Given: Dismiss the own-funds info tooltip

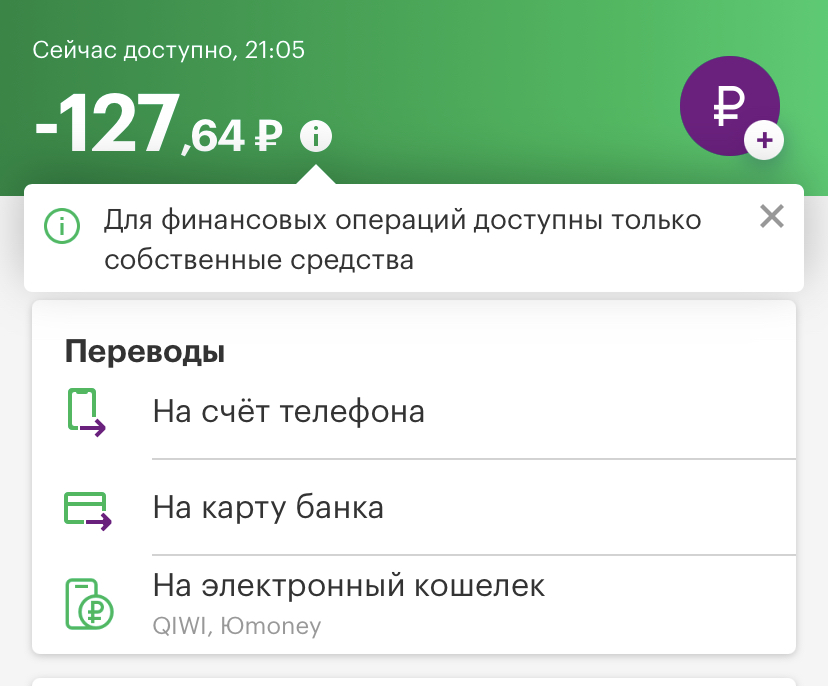Looking at the screenshot, I should (771, 216).
